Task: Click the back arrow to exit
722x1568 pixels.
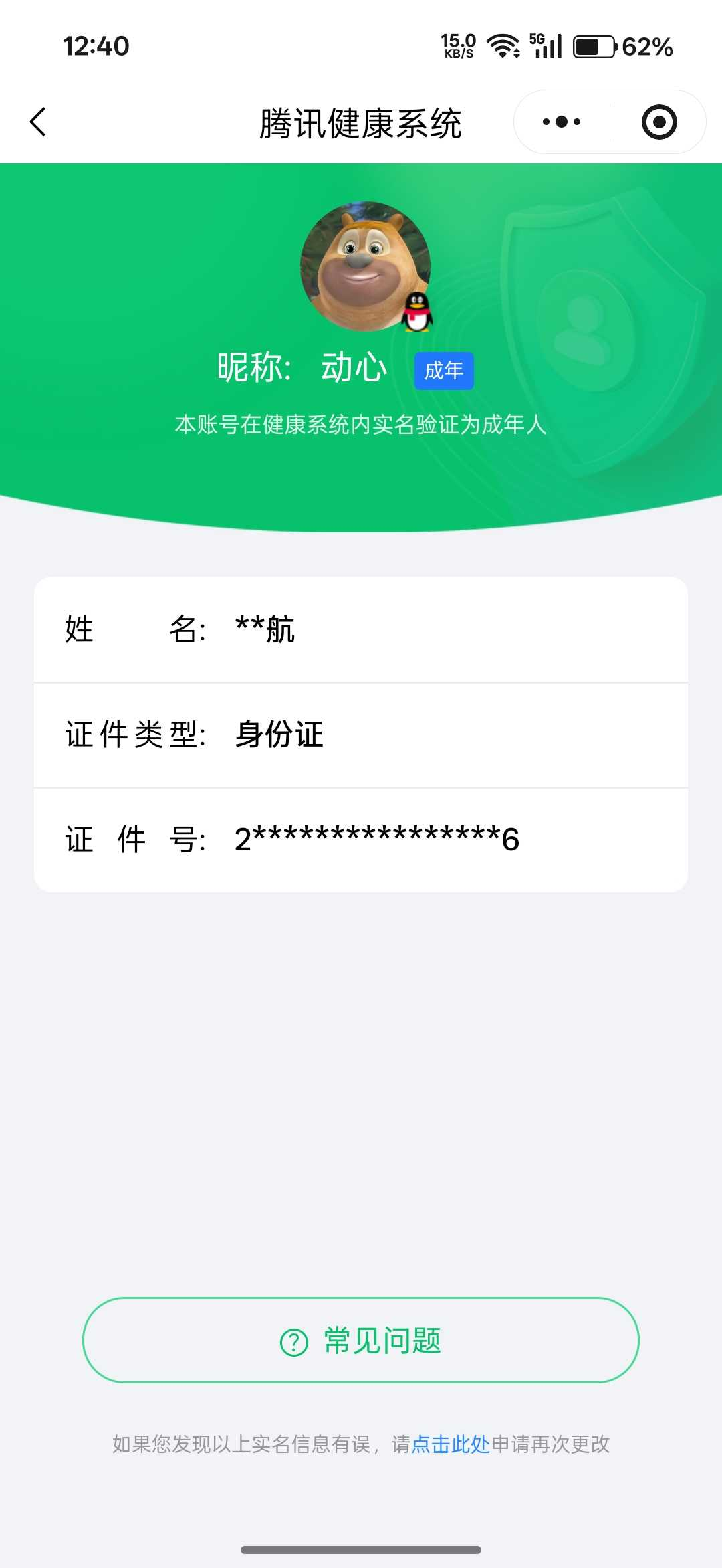Action: (38, 122)
